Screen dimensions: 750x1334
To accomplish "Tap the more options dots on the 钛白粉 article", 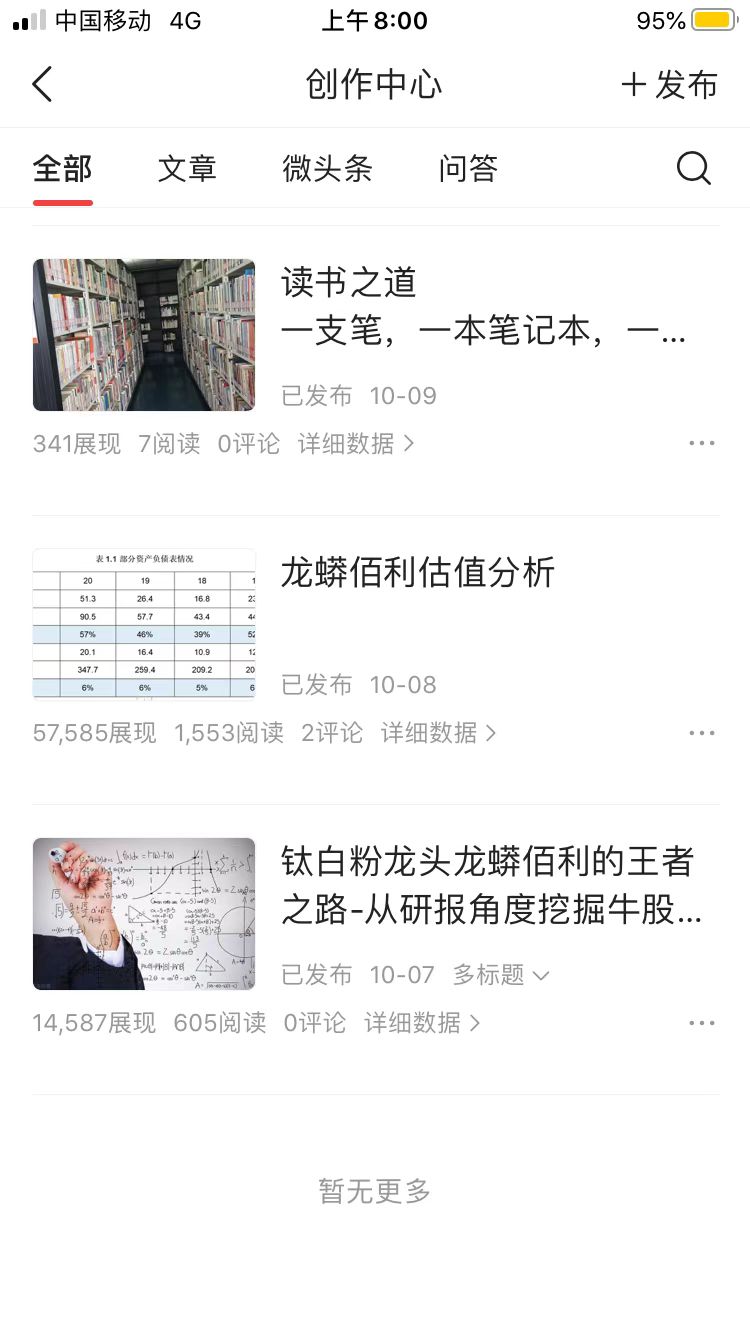I will [702, 1022].
